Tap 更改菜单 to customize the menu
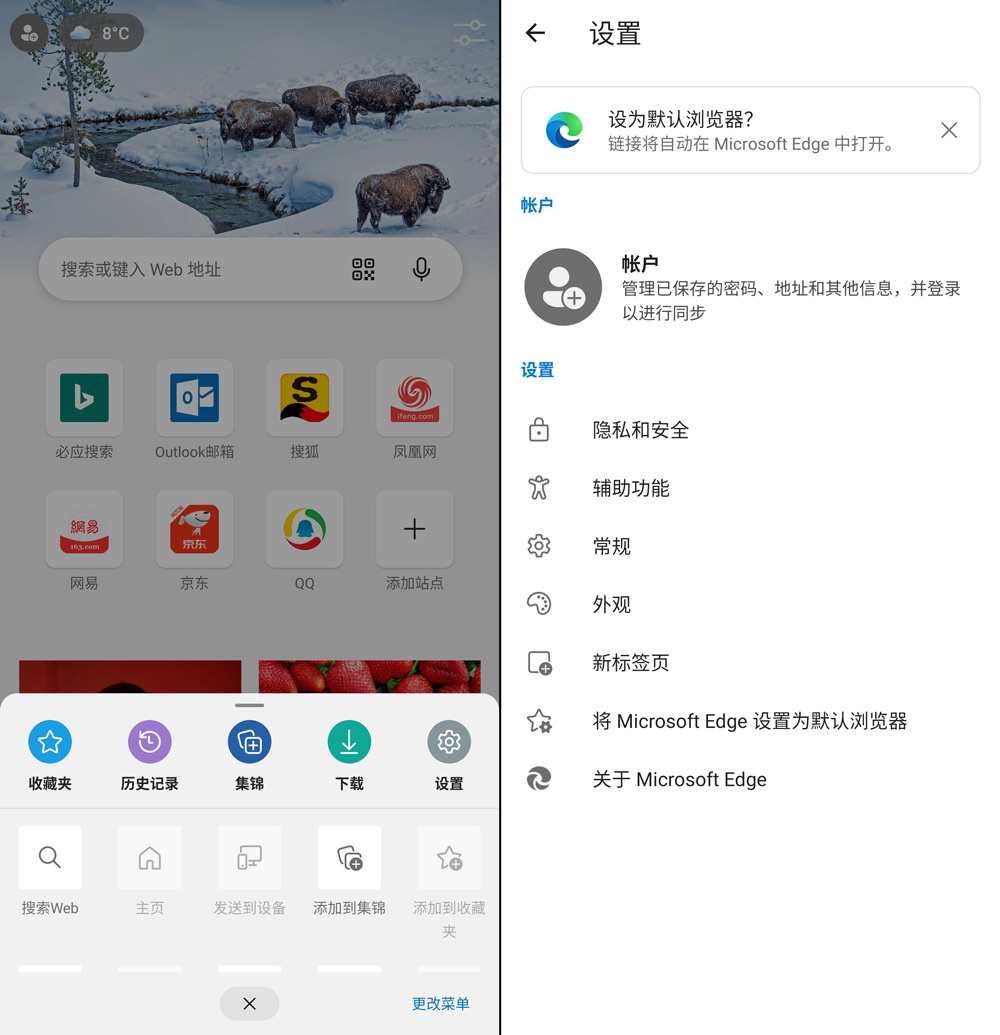Screen dimensions: 1000x1035 point(440,1003)
